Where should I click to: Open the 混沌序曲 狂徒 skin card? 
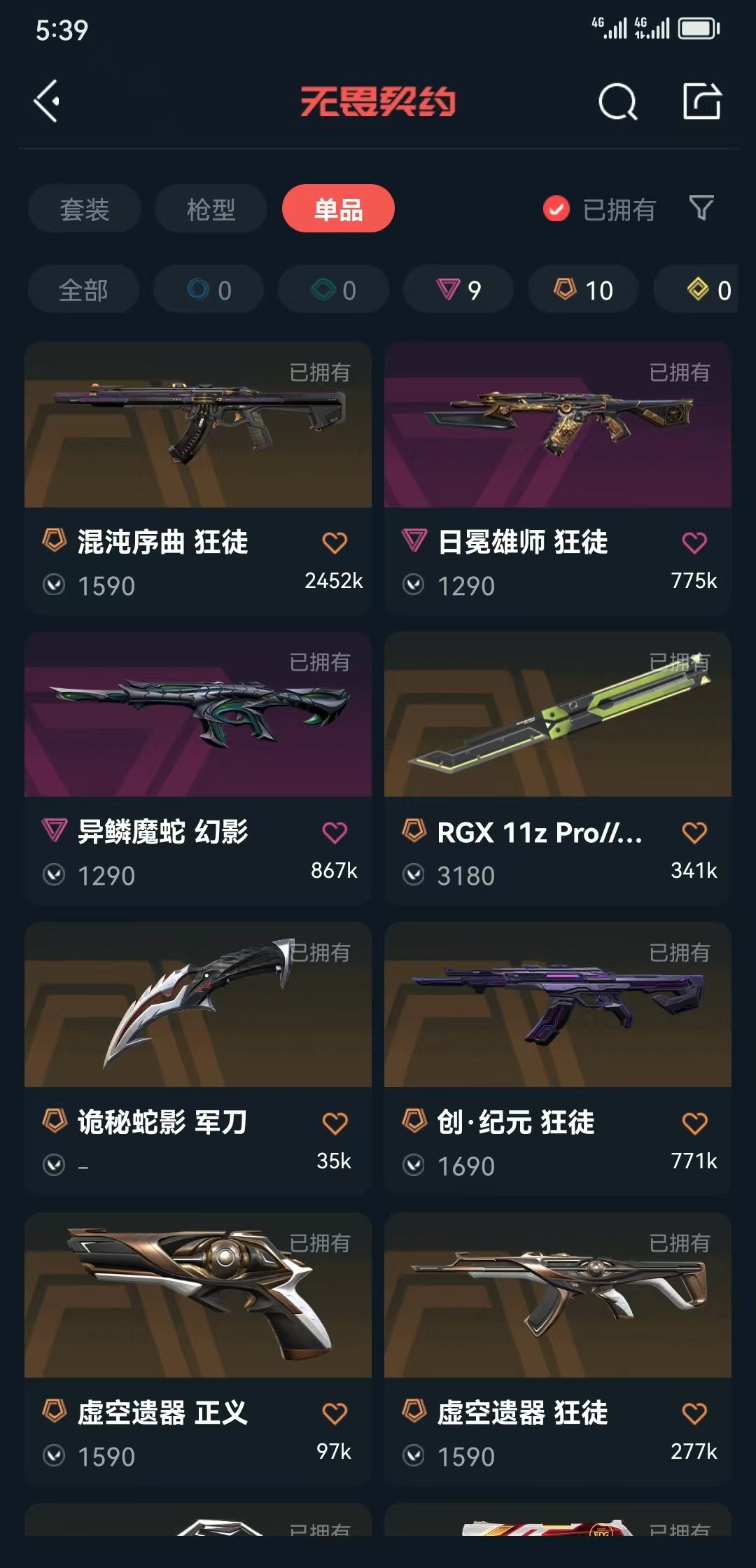coord(198,478)
